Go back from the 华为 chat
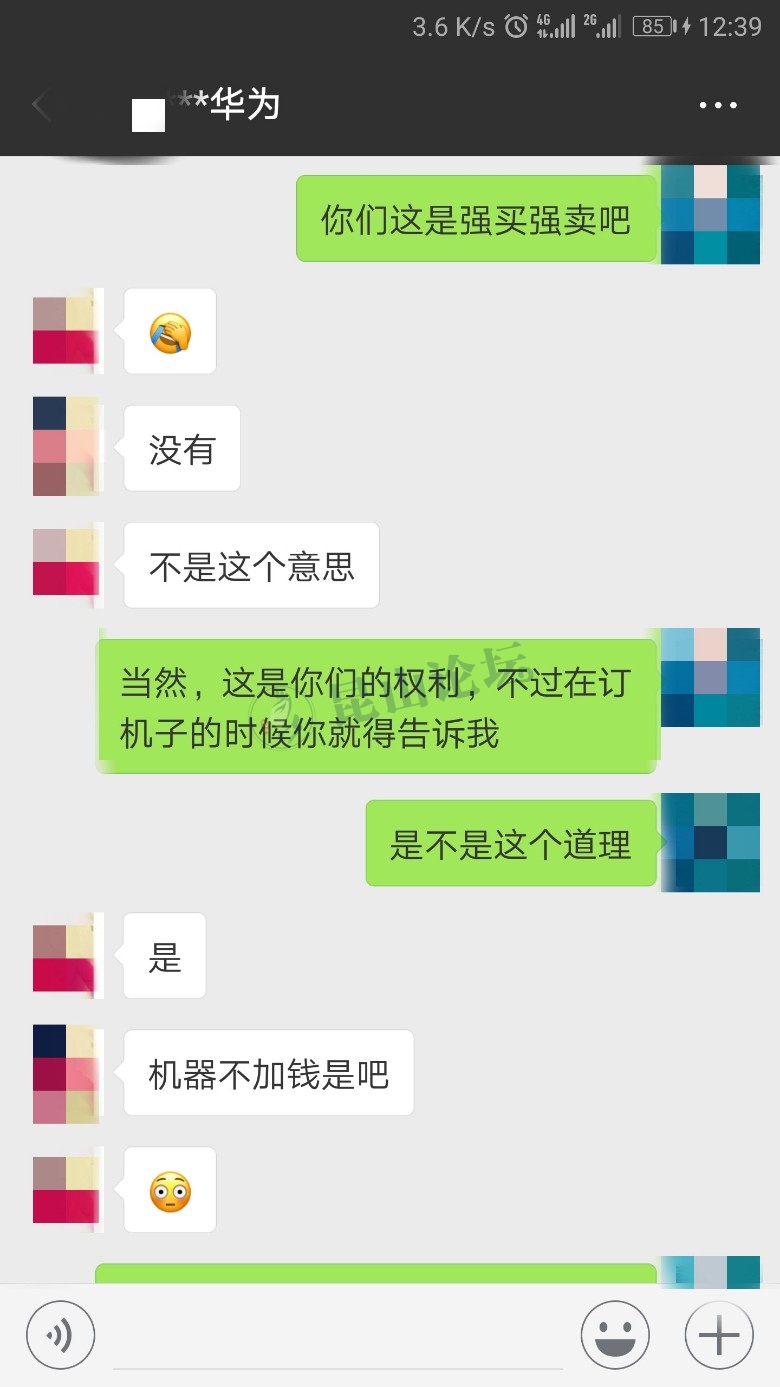The image size is (780, 1387). tap(41, 105)
